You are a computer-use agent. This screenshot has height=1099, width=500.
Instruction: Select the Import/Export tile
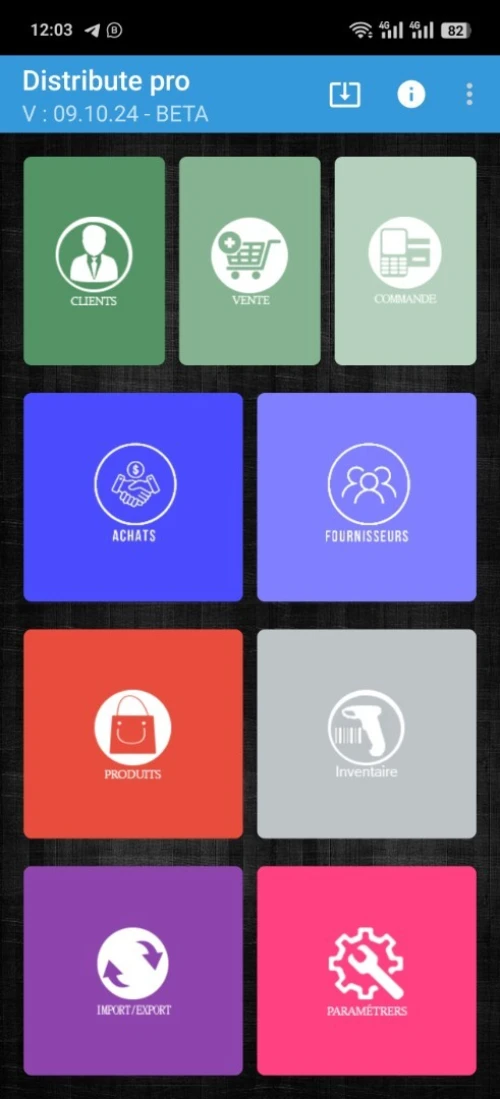click(133, 971)
